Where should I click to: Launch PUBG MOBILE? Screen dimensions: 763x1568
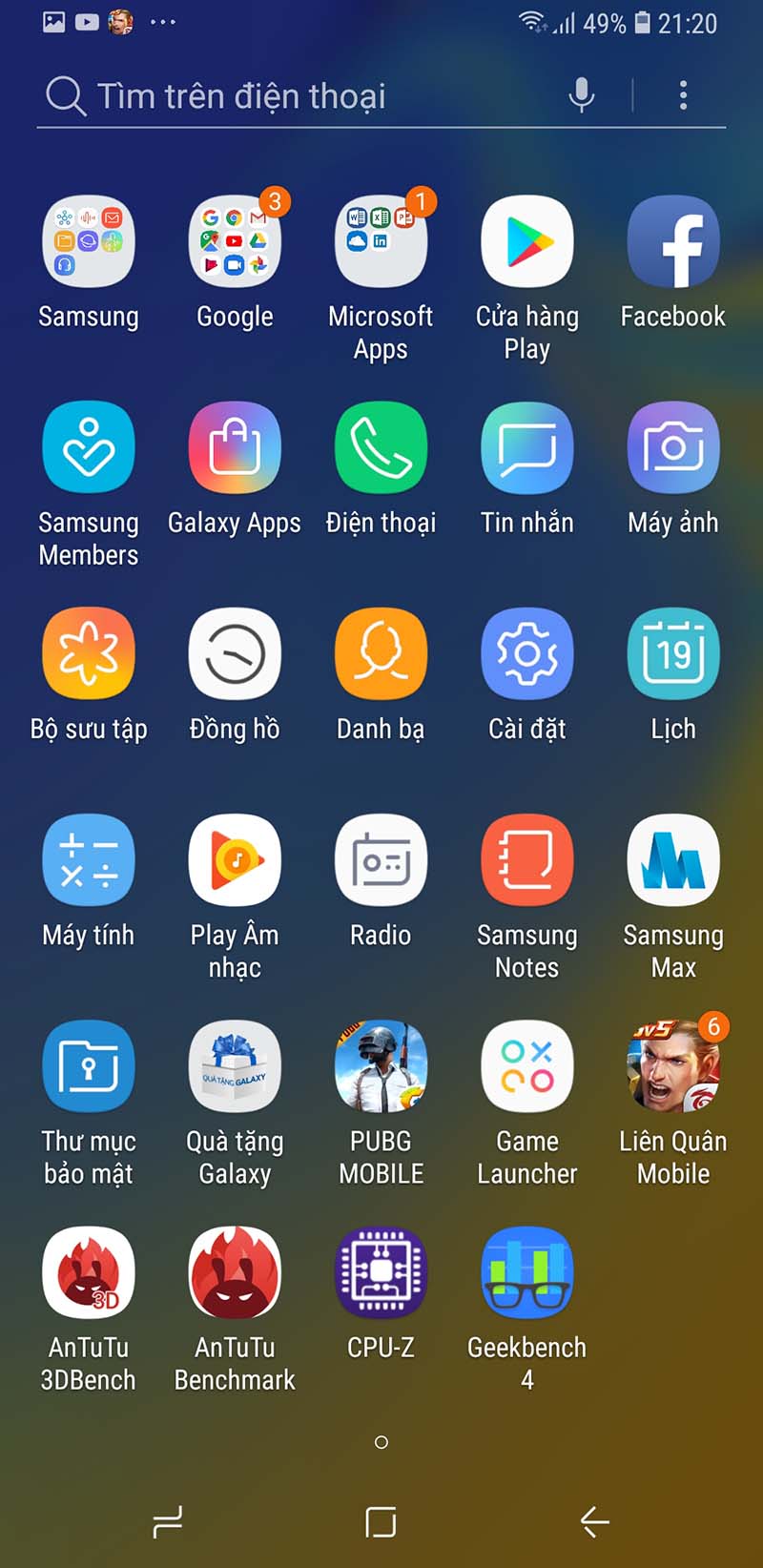[381, 1066]
